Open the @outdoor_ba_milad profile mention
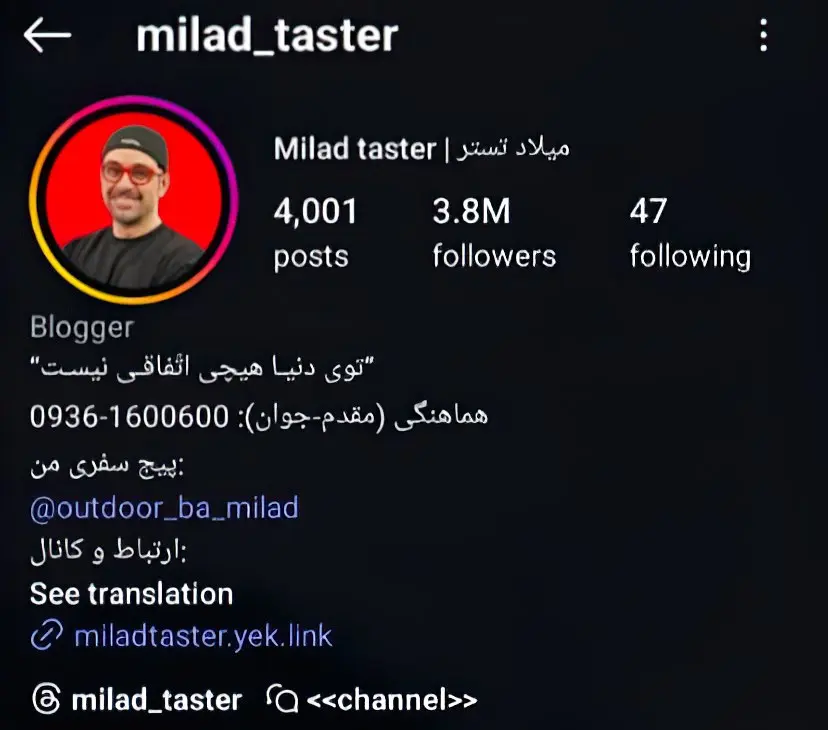828x730 pixels. point(164,508)
